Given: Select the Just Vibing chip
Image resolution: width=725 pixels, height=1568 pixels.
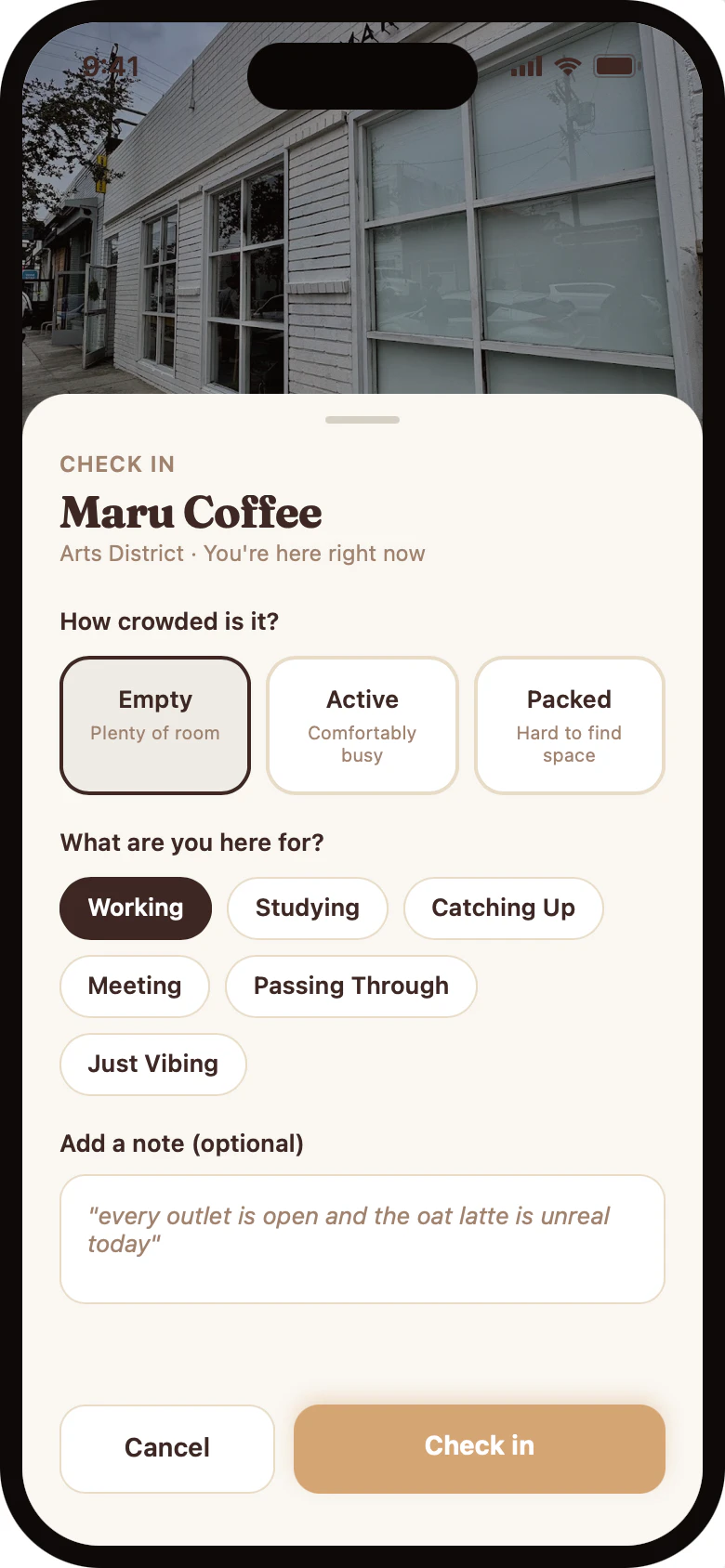Looking at the screenshot, I should tap(152, 1065).
